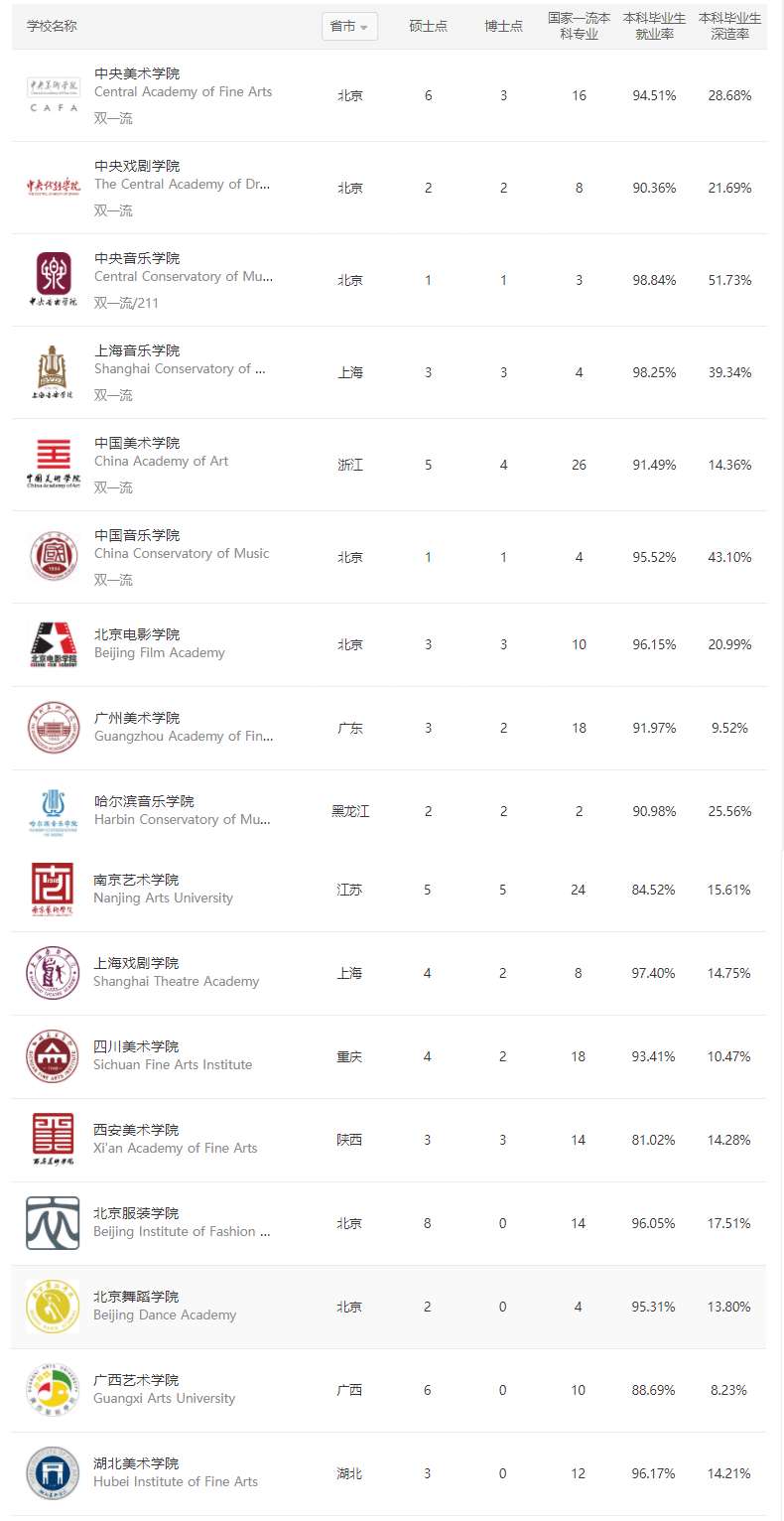
Task: Open 北京服装学院 school row
Action: click(x=389, y=1224)
